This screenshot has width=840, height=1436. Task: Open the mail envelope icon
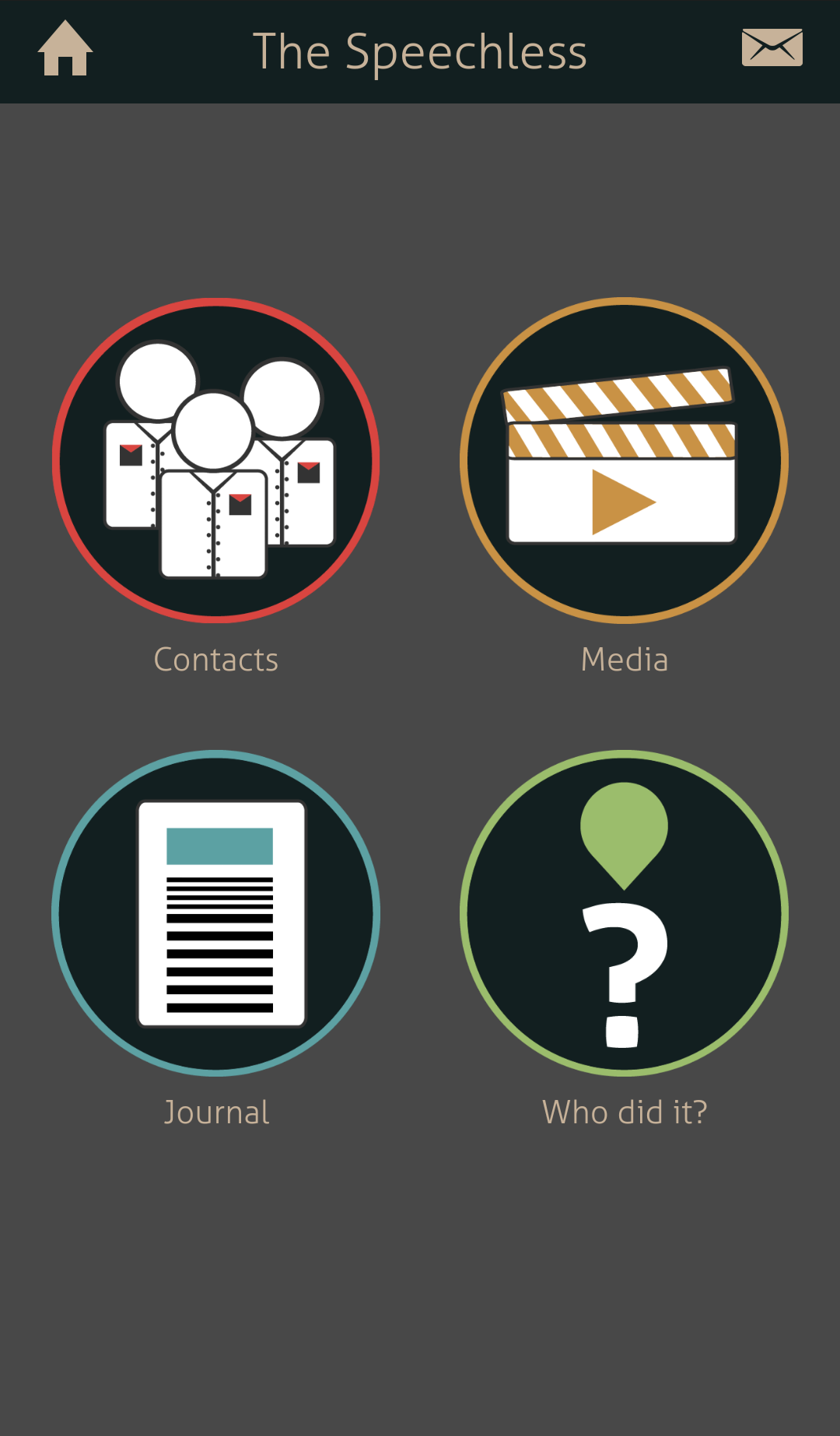[772, 47]
